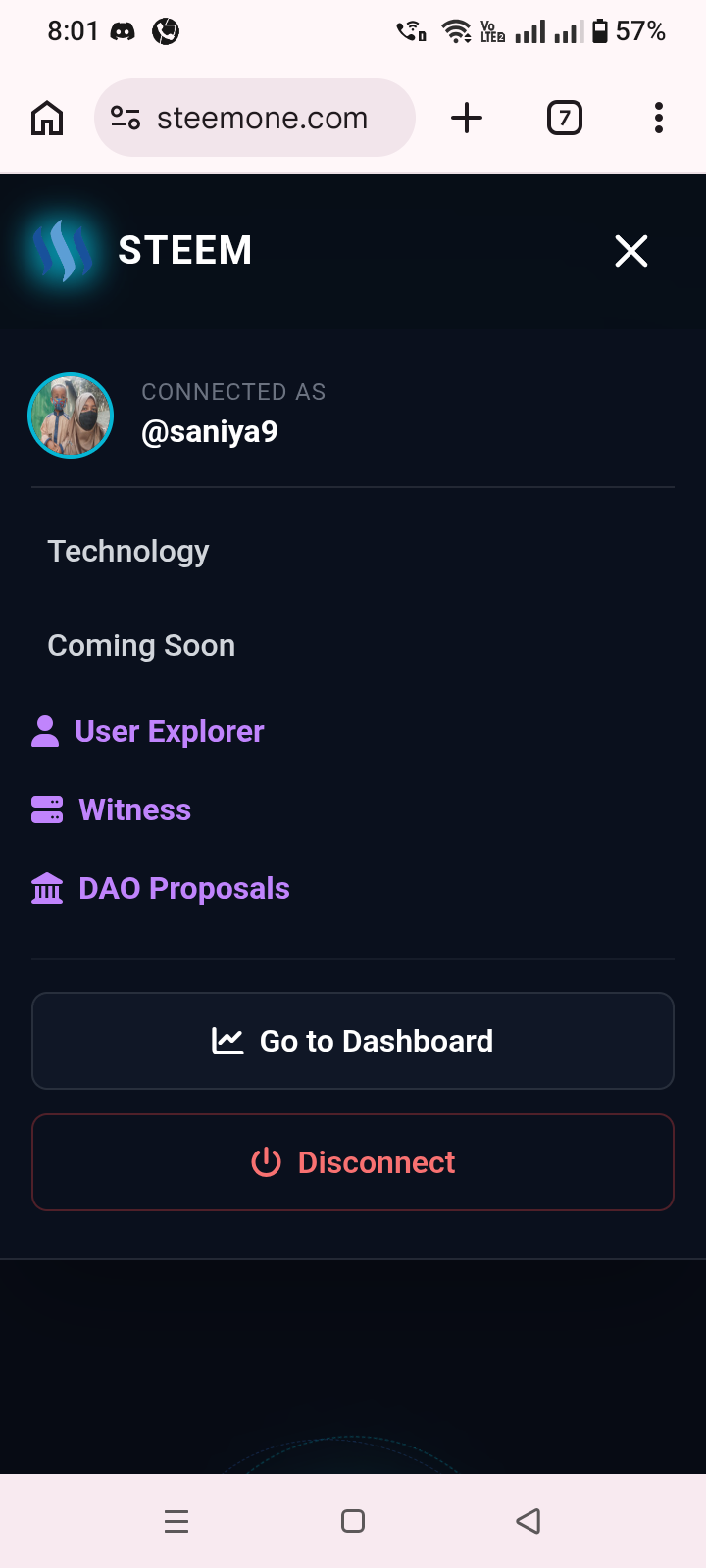Open DAO Proposals
The height and width of the screenshot is (1568, 706).
click(183, 888)
